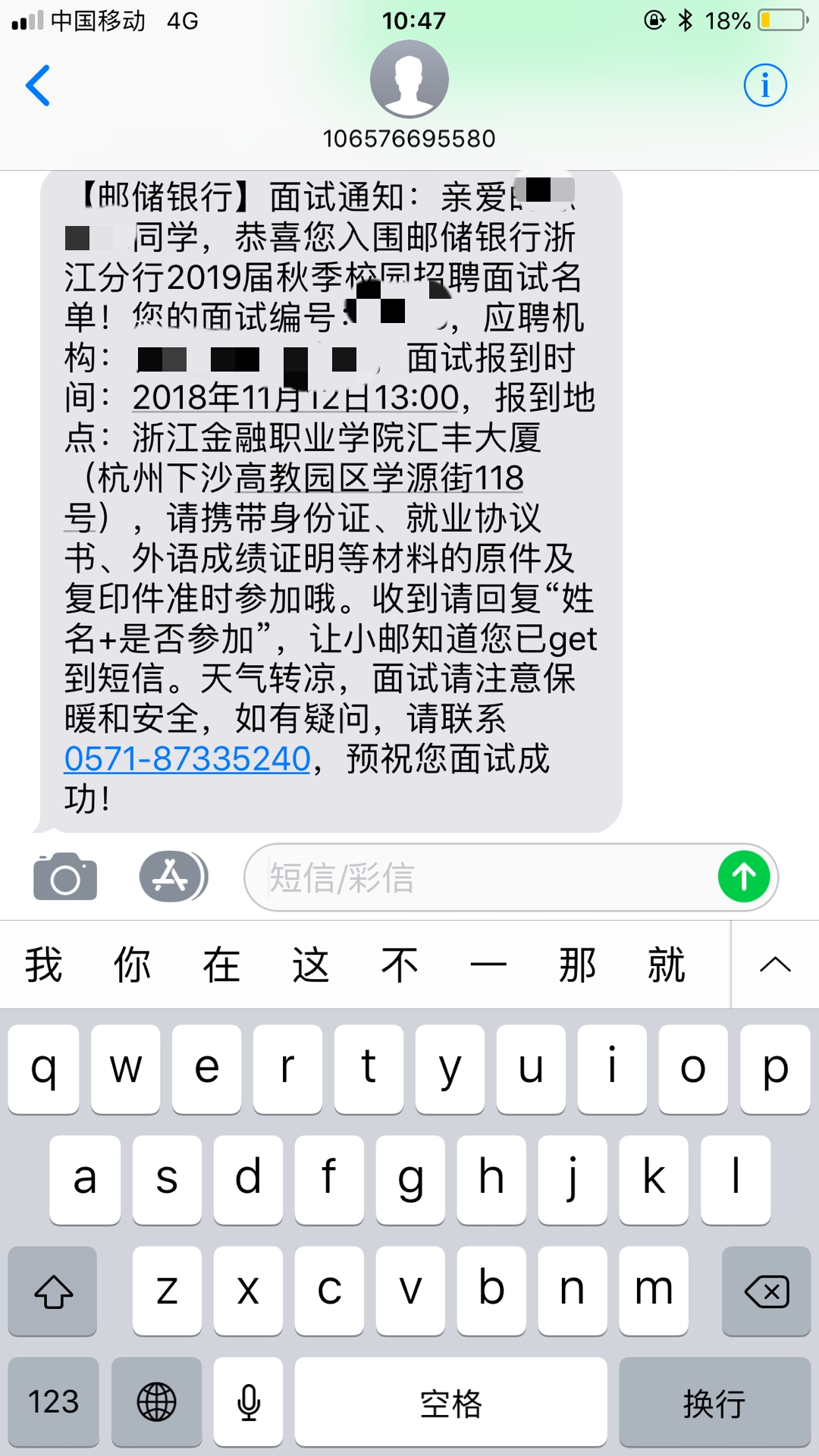This screenshot has height=1456, width=819.
Task: Open the underlined date 2018年11月12日13:00
Action: pos(296,398)
